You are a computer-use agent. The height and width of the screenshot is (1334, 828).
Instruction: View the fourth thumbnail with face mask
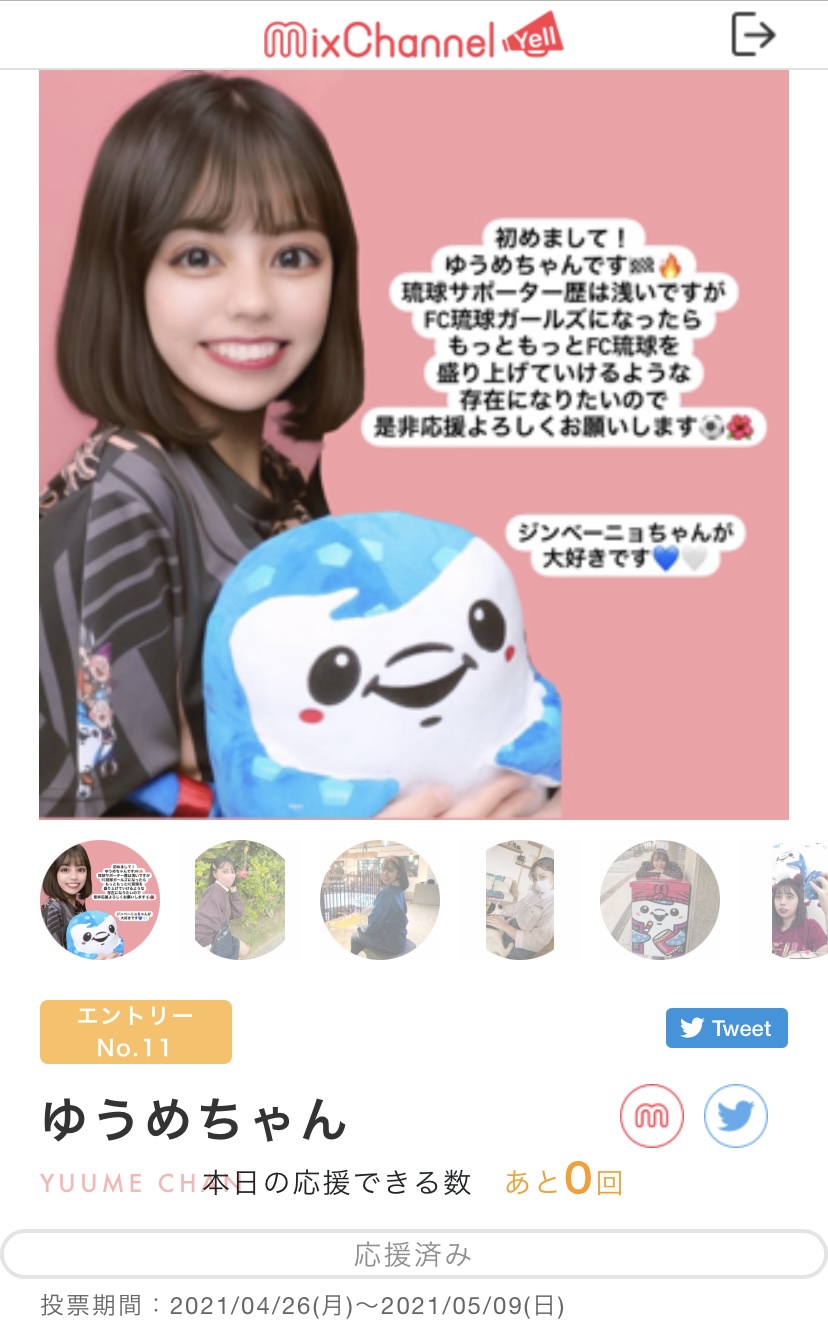pos(520,899)
